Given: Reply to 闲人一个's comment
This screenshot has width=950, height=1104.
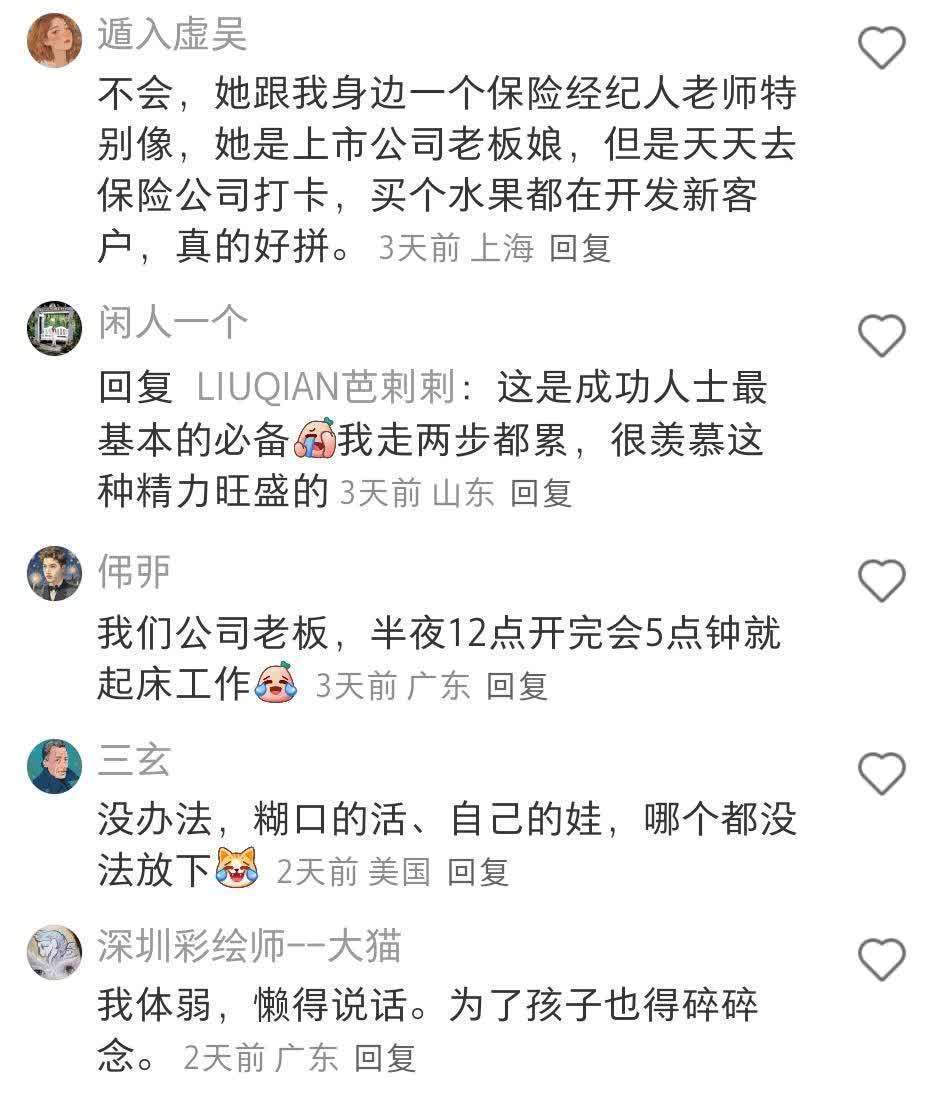Looking at the screenshot, I should coord(541,493).
